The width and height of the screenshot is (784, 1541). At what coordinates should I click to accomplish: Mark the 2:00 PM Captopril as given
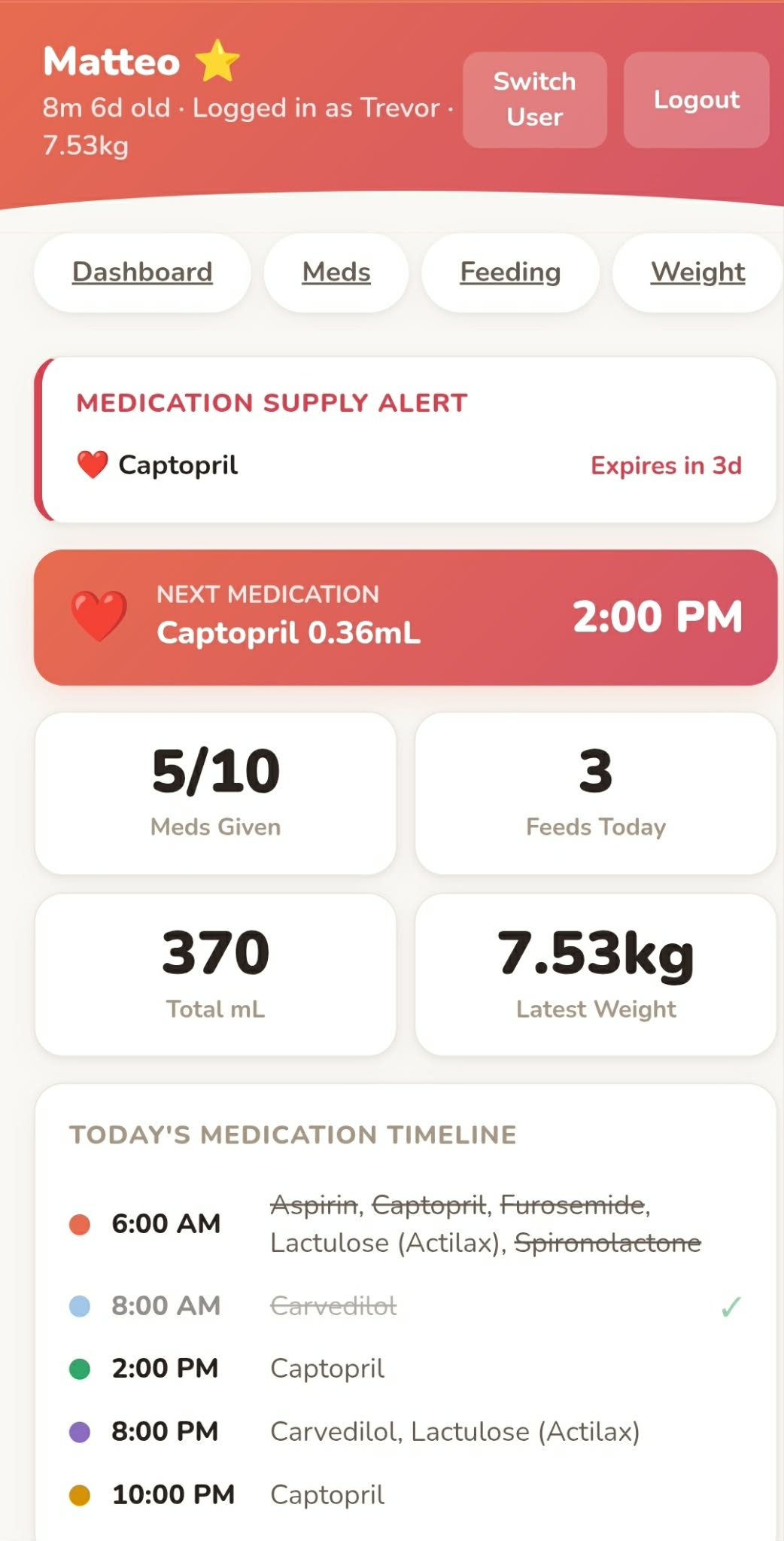pyautogui.click(x=329, y=1368)
